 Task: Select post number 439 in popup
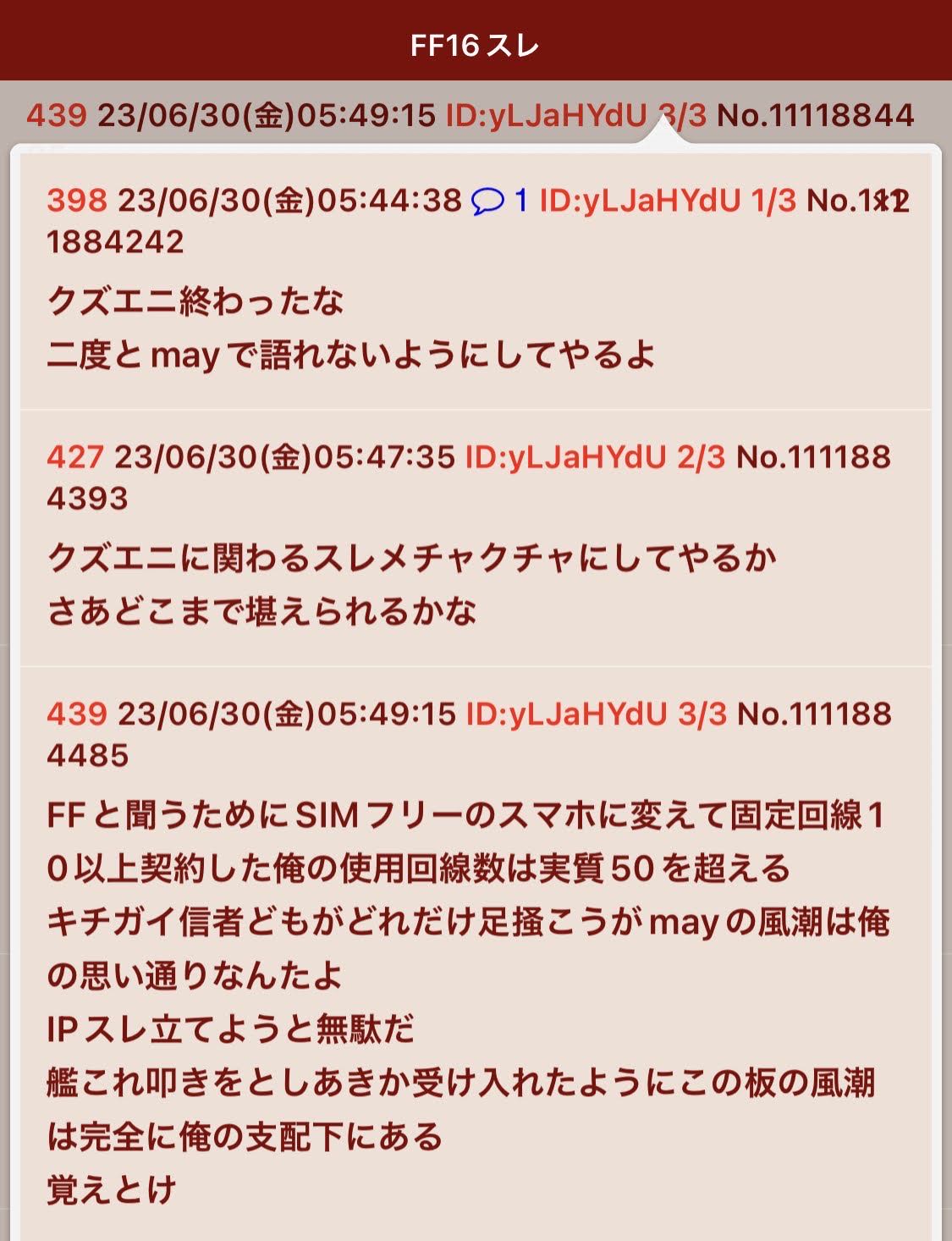click(76, 714)
